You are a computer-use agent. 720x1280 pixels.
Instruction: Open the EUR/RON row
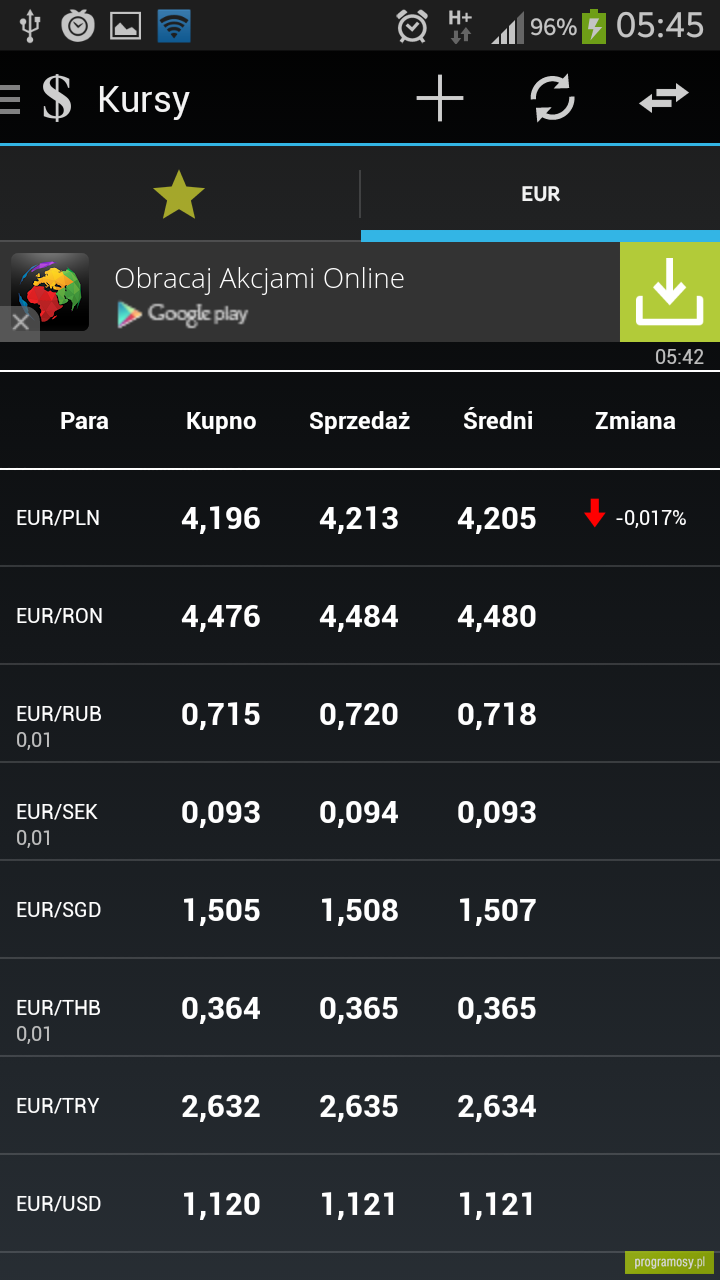[x=360, y=616]
